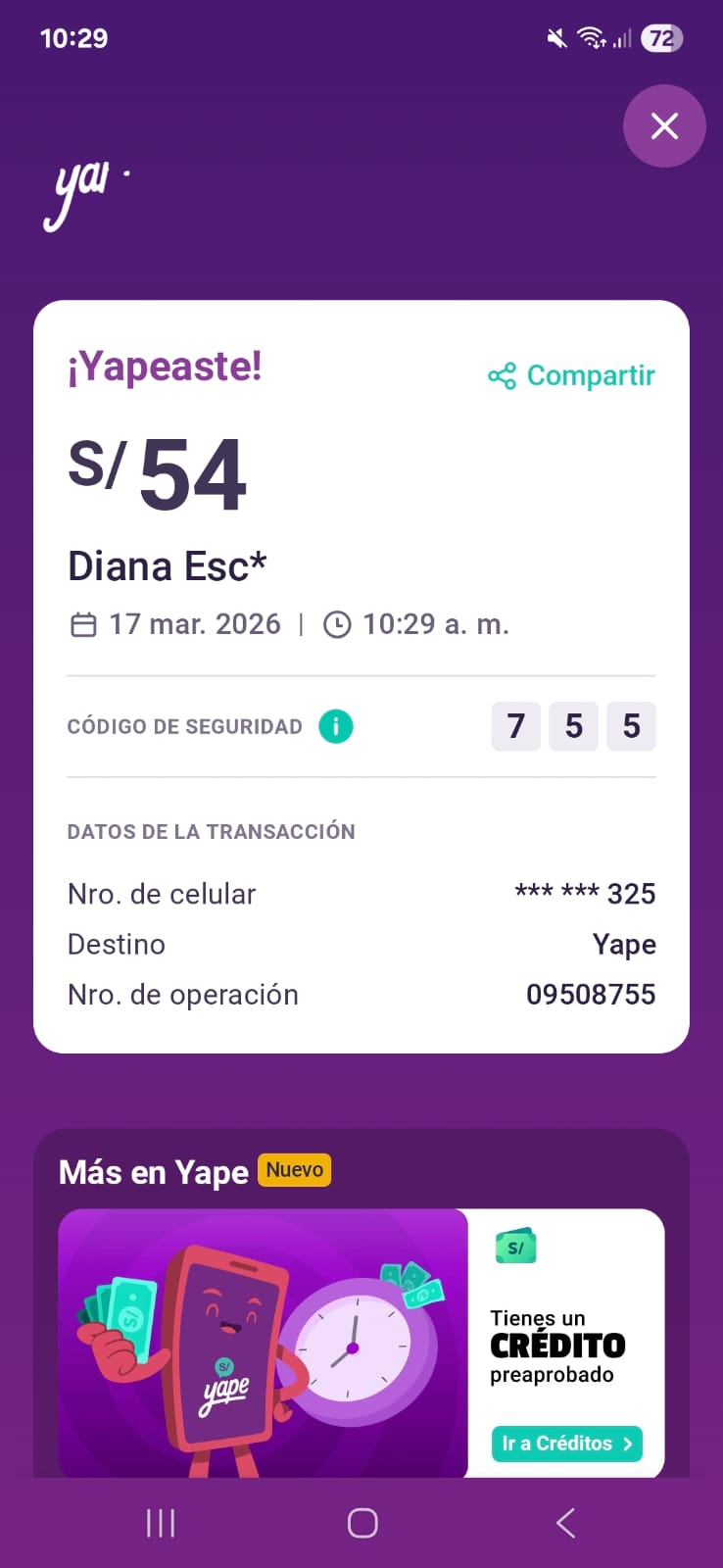Go to Créditos from the preapproved banner
The height and width of the screenshot is (1568, 723).
(x=566, y=1444)
